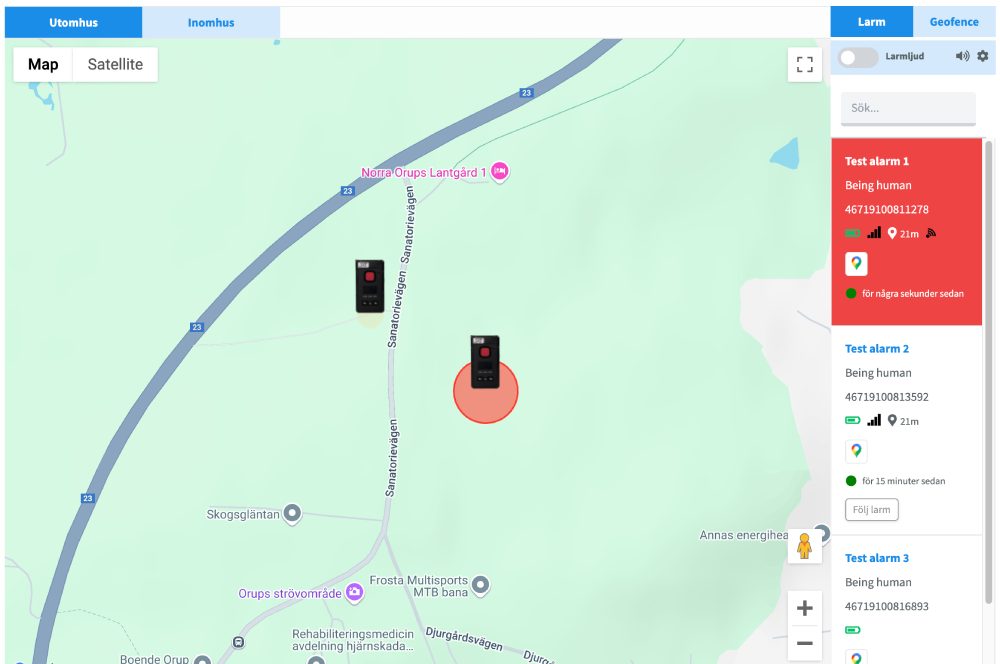Select the Utomhus tab

pyautogui.click(x=73, y=22)
